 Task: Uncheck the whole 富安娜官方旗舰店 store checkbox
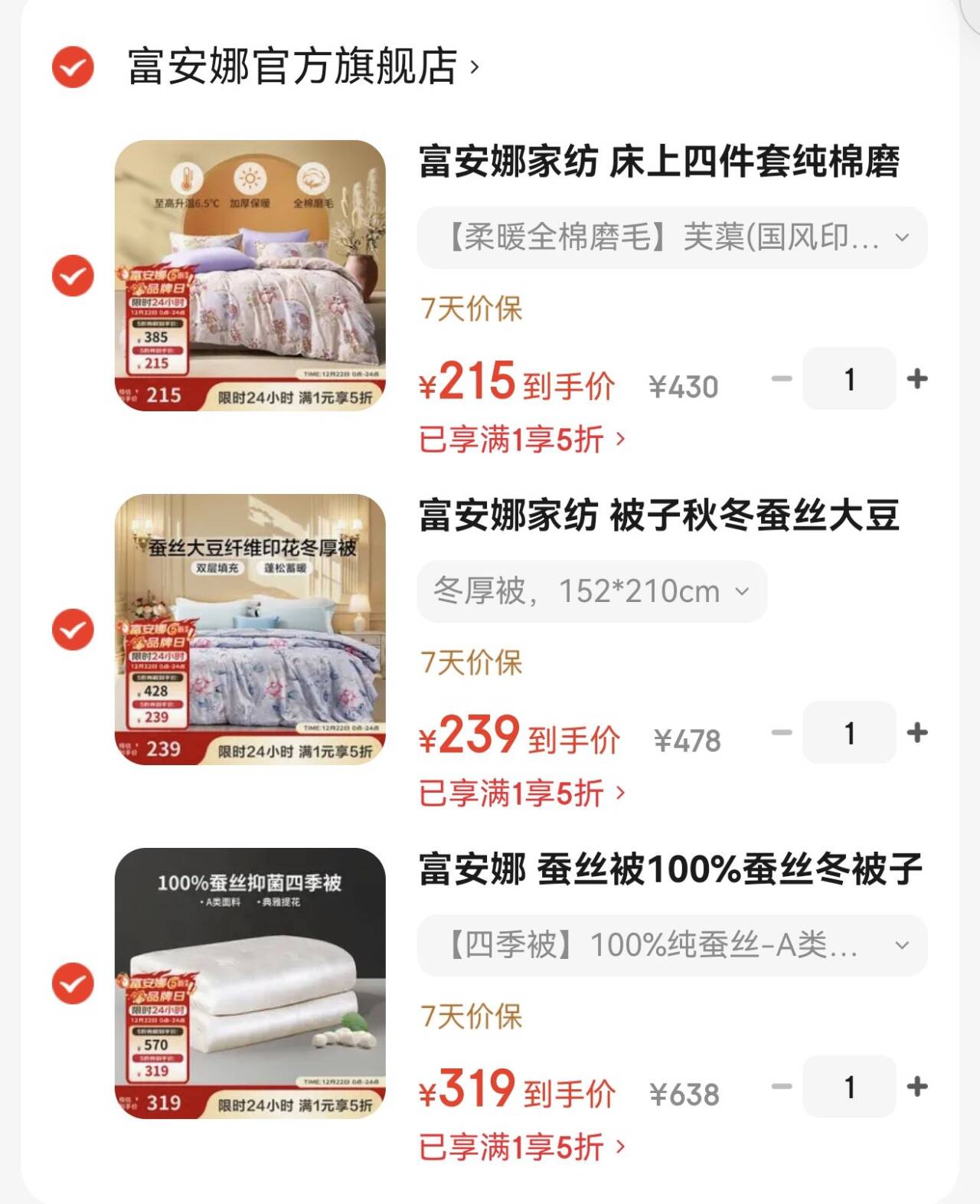73,67
